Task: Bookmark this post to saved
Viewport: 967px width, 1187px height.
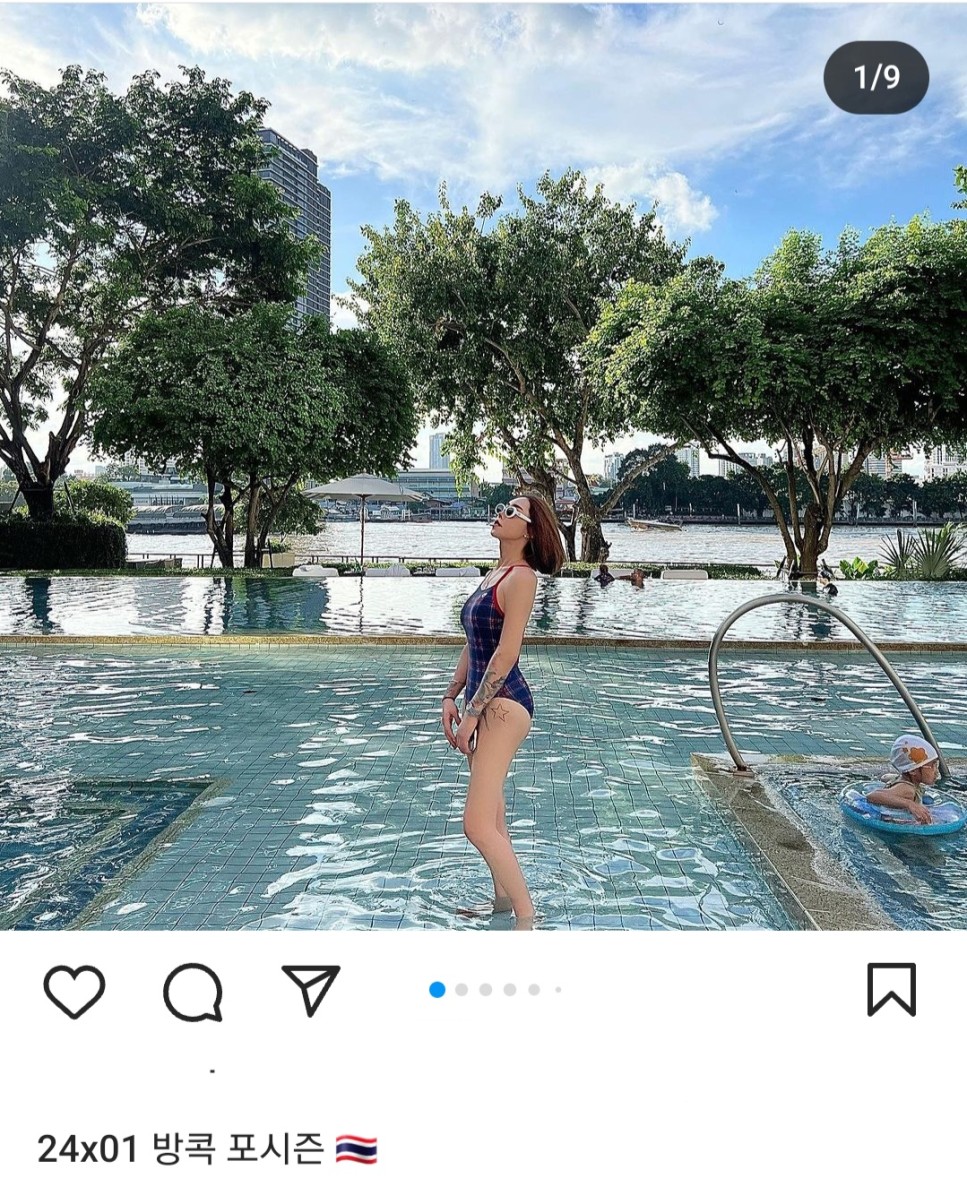Action: click(x=890, y=989)
